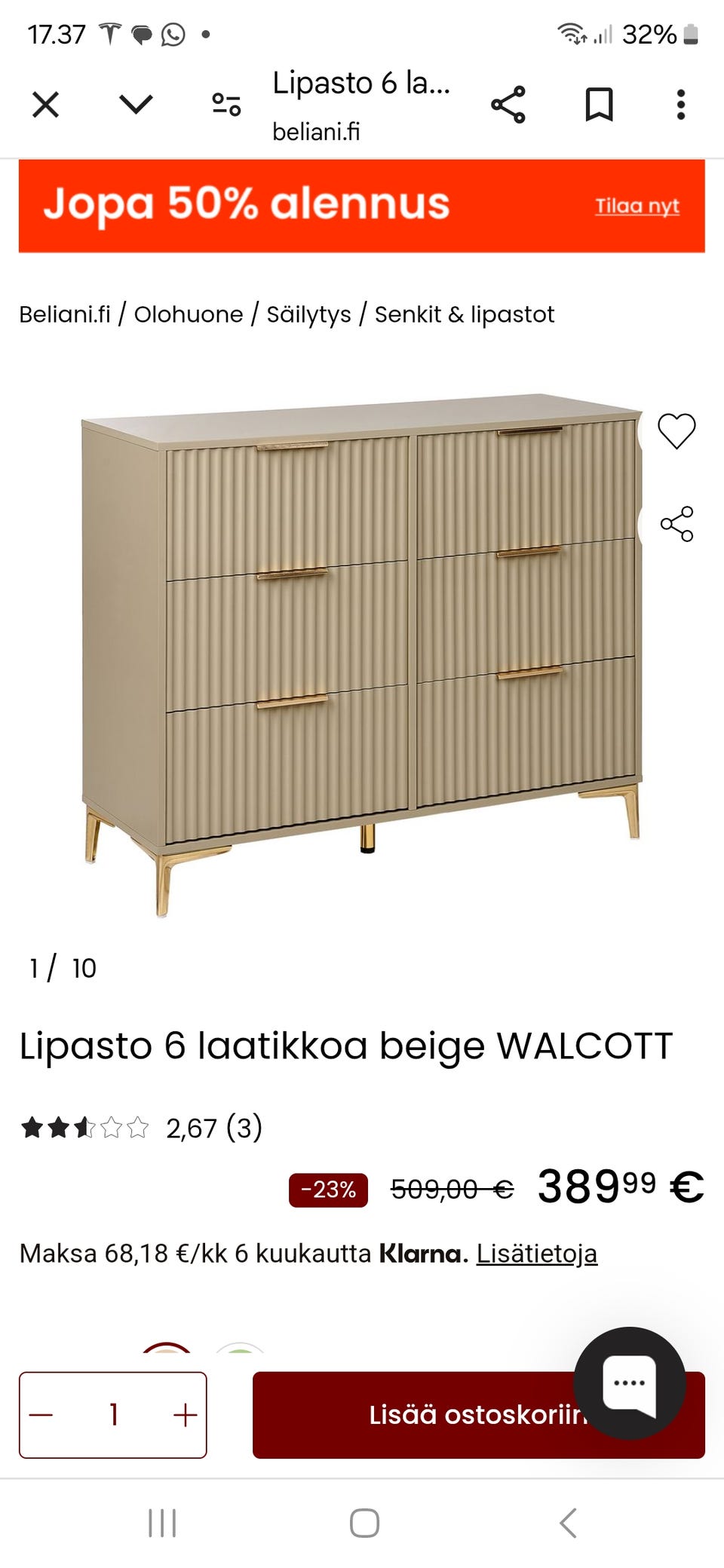
Task: Share this page from the browser toolbar
Action: (x=508, y=105)
